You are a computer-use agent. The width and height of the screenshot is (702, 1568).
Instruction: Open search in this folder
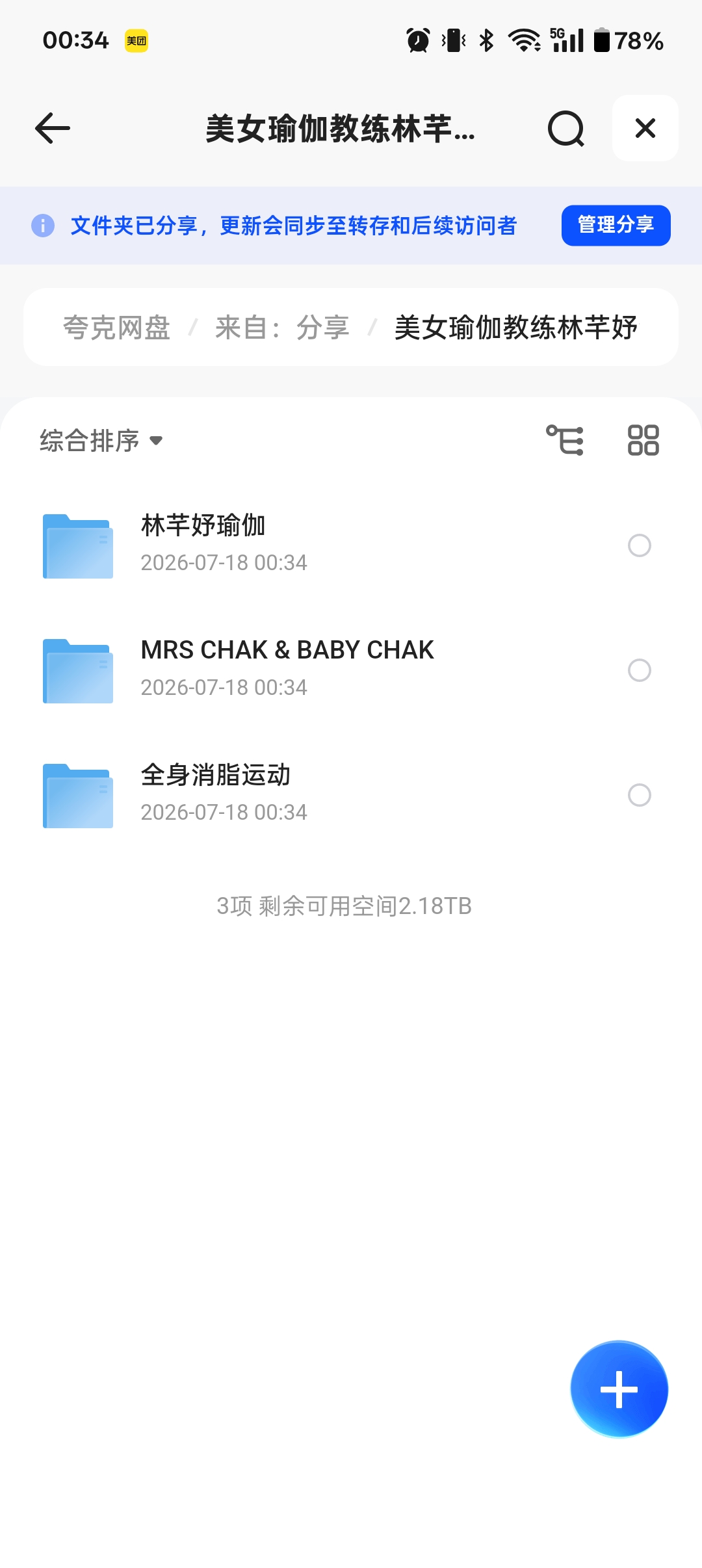(565, 129)
